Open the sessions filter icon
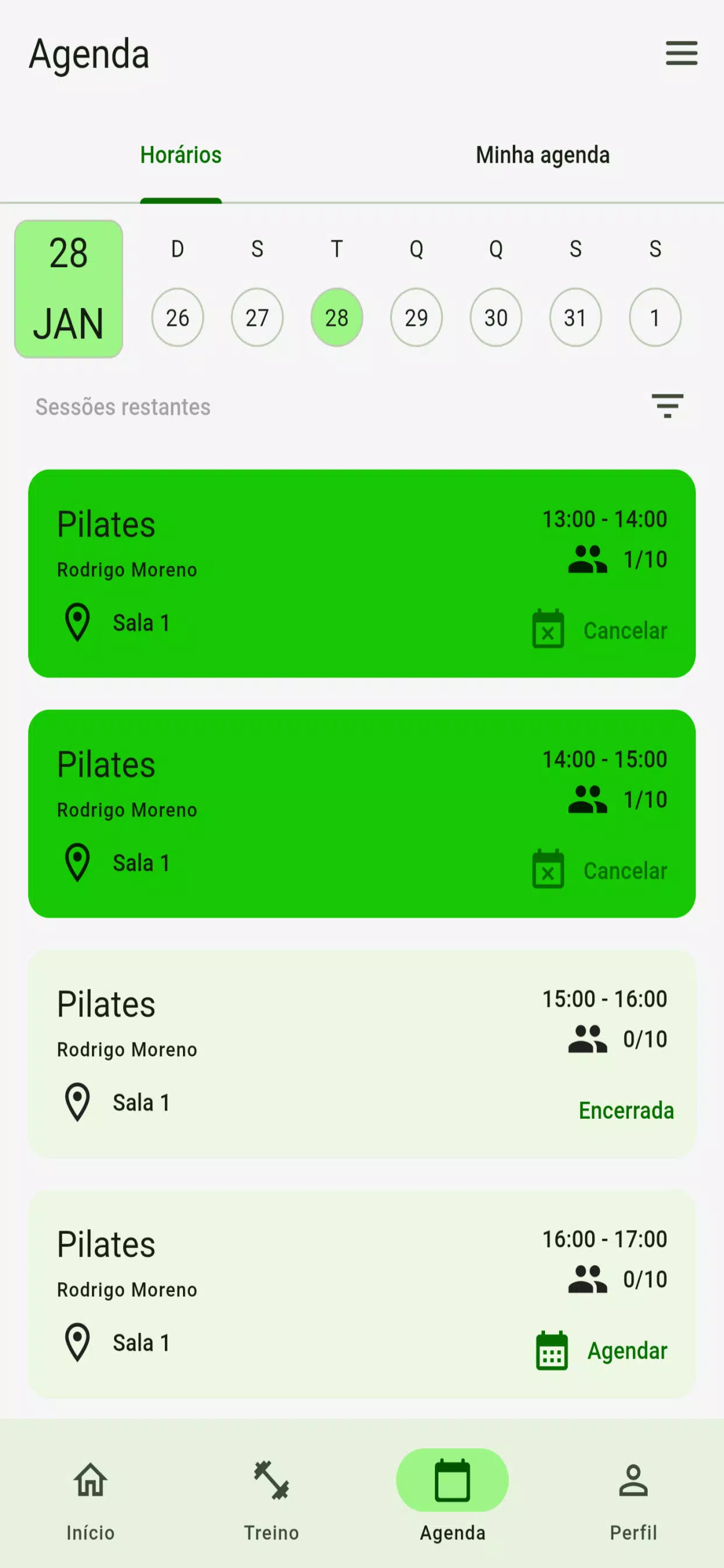Screen dimensions: 724x1568 [x=667, y=405]
